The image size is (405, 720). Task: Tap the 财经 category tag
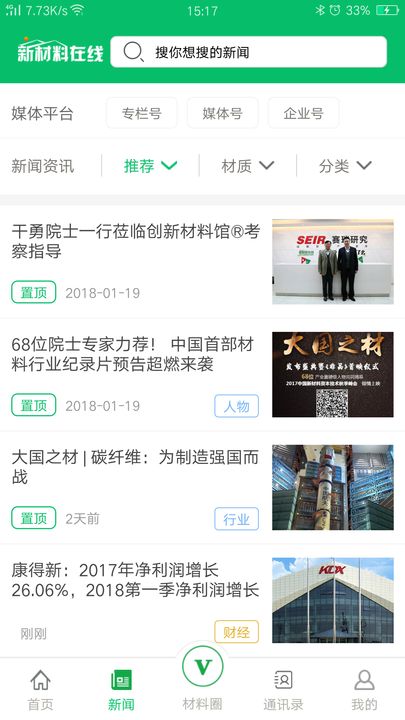click(x=236, y=632)
